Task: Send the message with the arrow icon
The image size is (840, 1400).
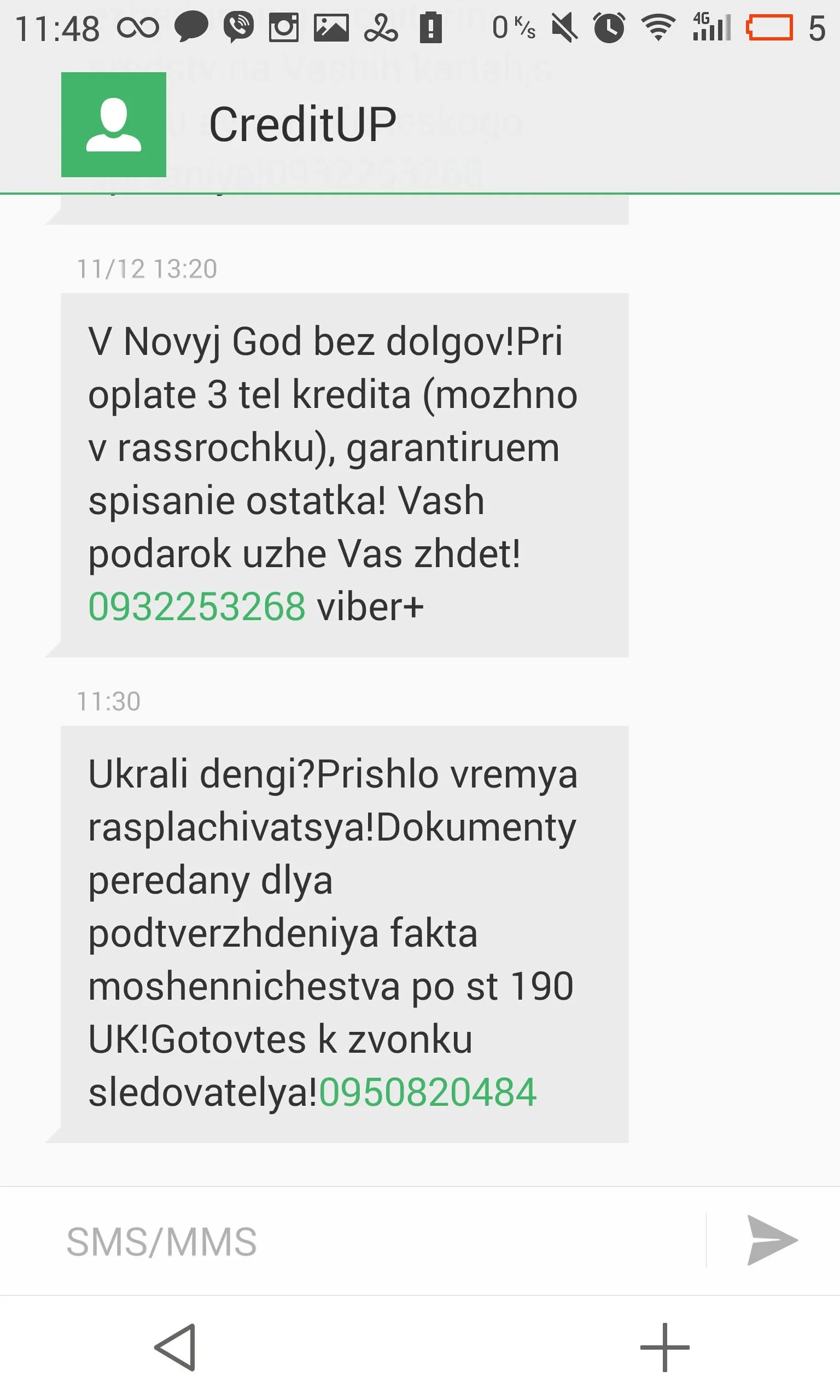Action: coord(772,1240)
